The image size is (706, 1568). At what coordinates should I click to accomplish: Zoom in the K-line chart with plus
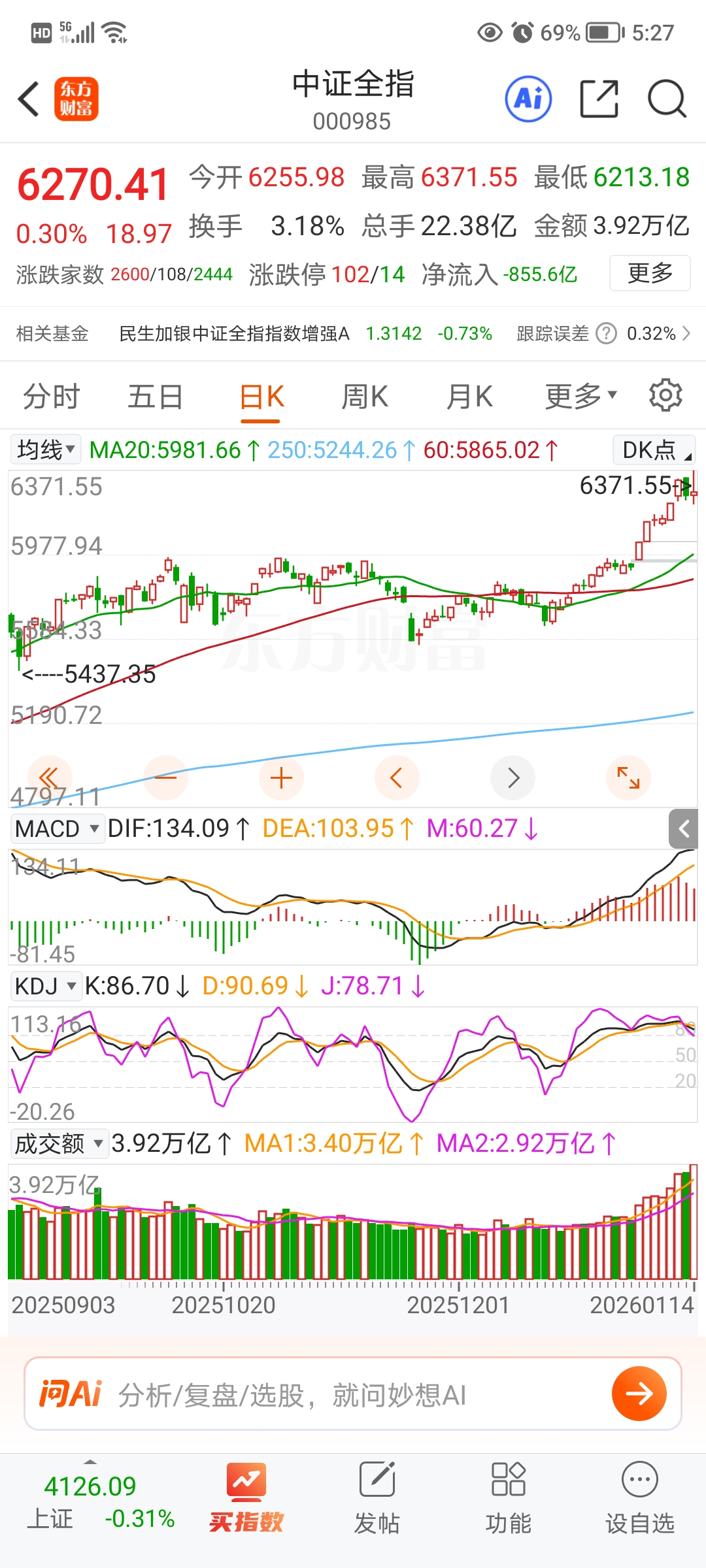(x=281, y=777)
